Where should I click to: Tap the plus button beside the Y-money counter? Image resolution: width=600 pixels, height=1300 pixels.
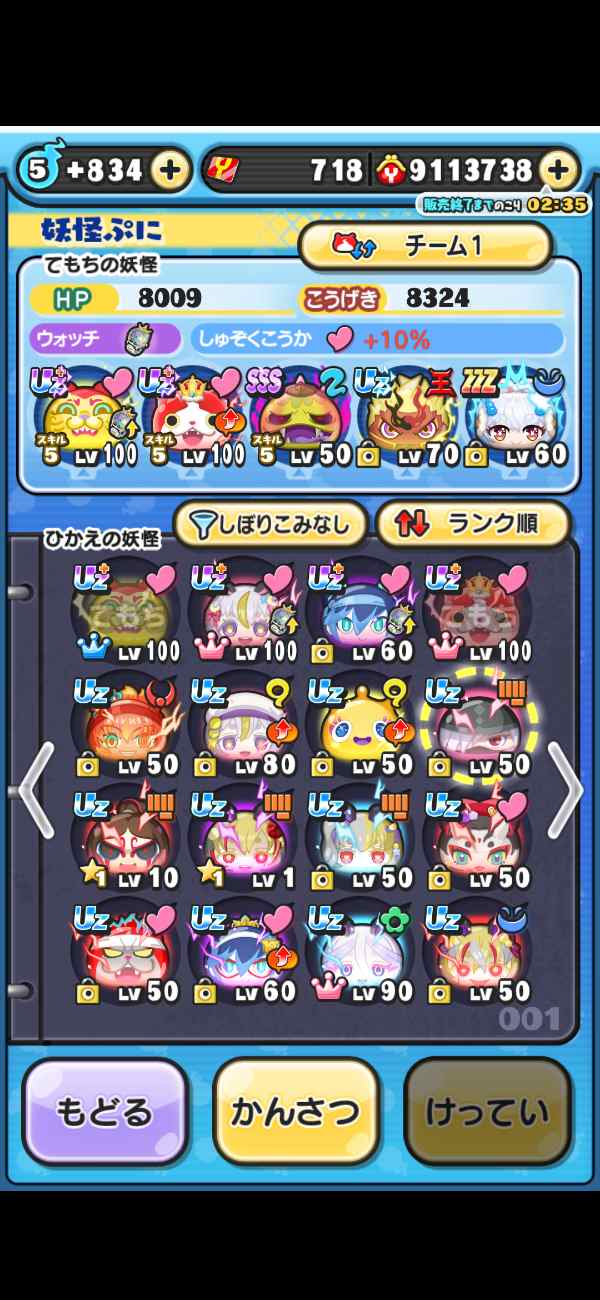coord(558,170)
